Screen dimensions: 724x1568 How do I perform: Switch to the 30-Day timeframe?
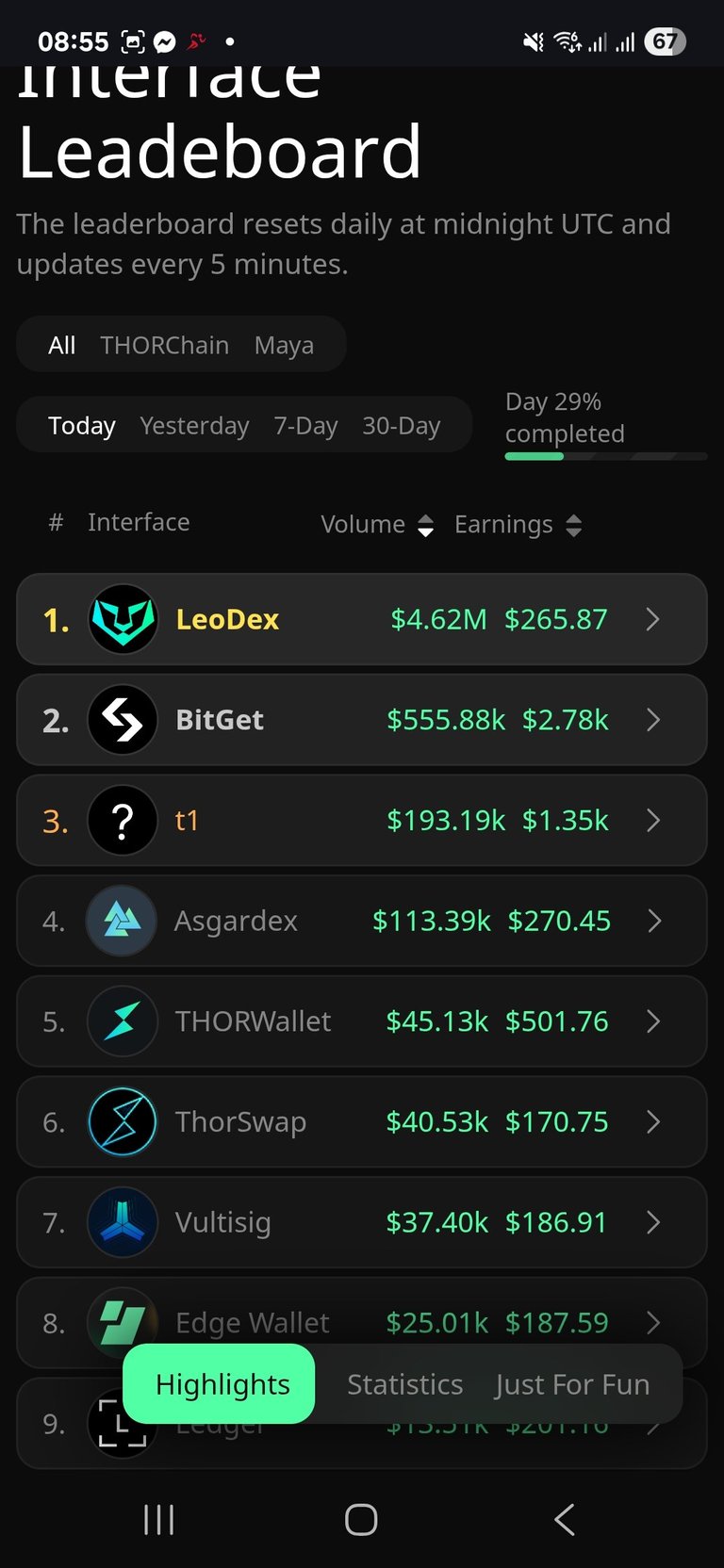click(x=402, y=426)
